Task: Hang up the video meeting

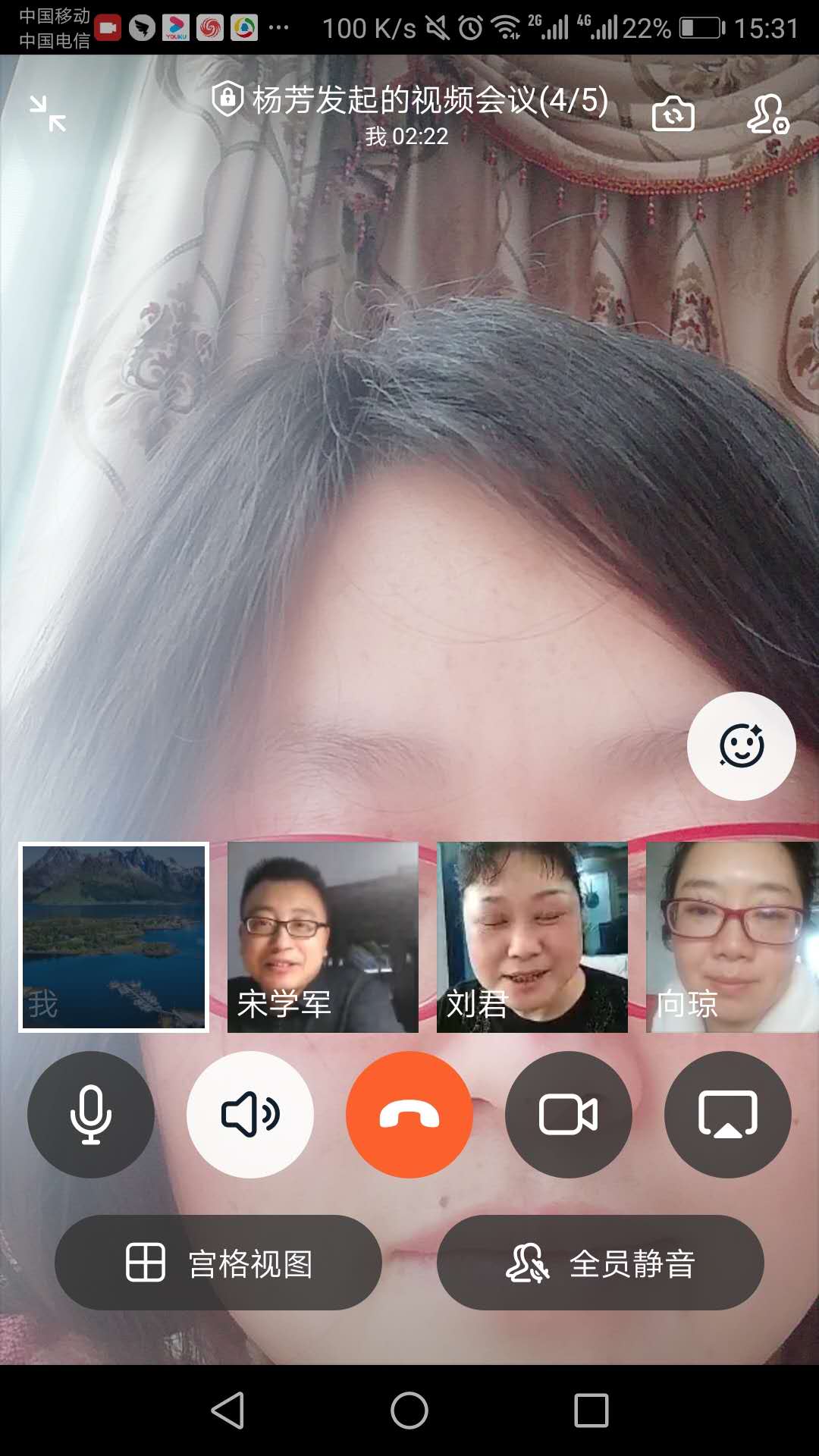Action: point(409,1115)
